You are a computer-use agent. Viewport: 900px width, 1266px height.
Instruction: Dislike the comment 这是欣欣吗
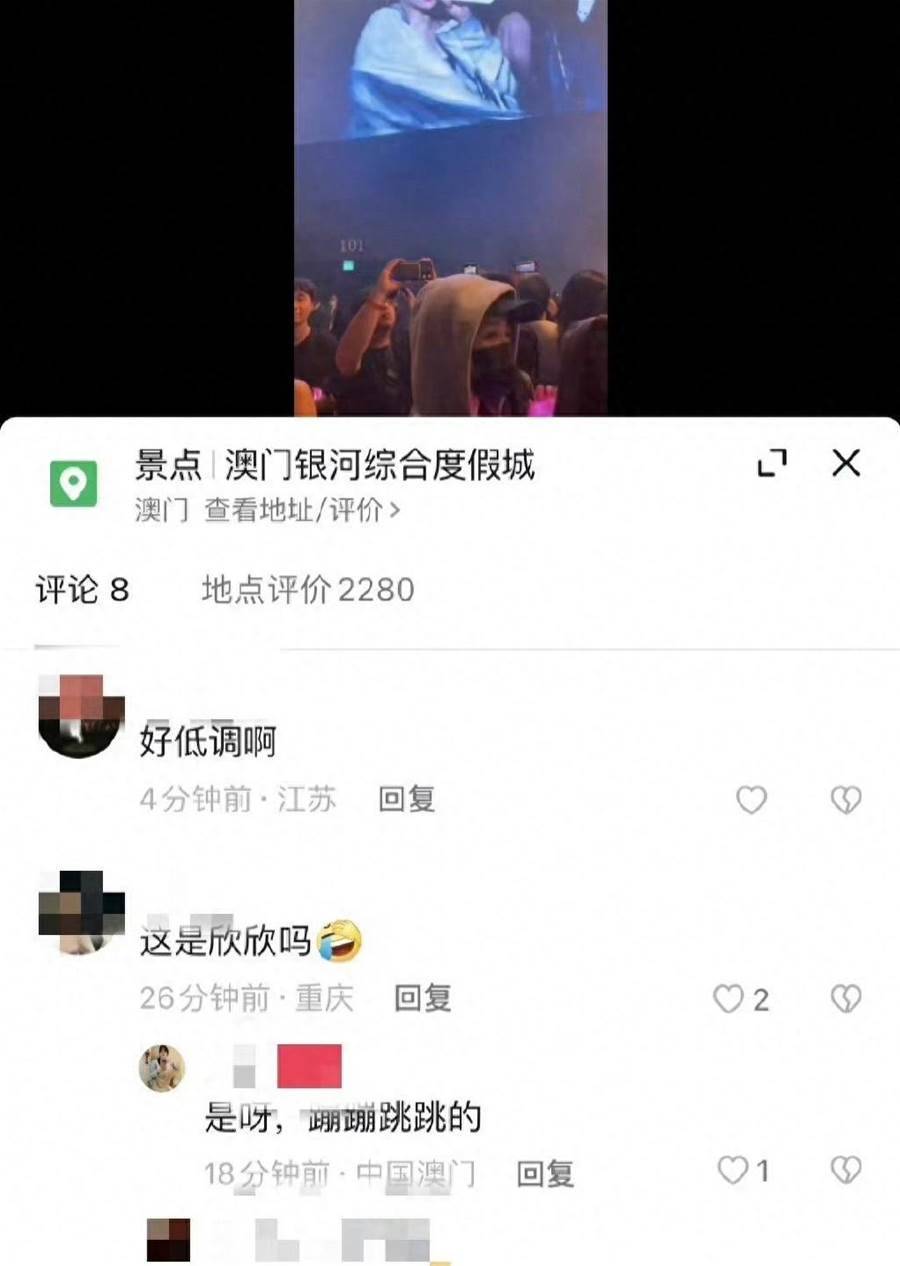coord(846,998)
